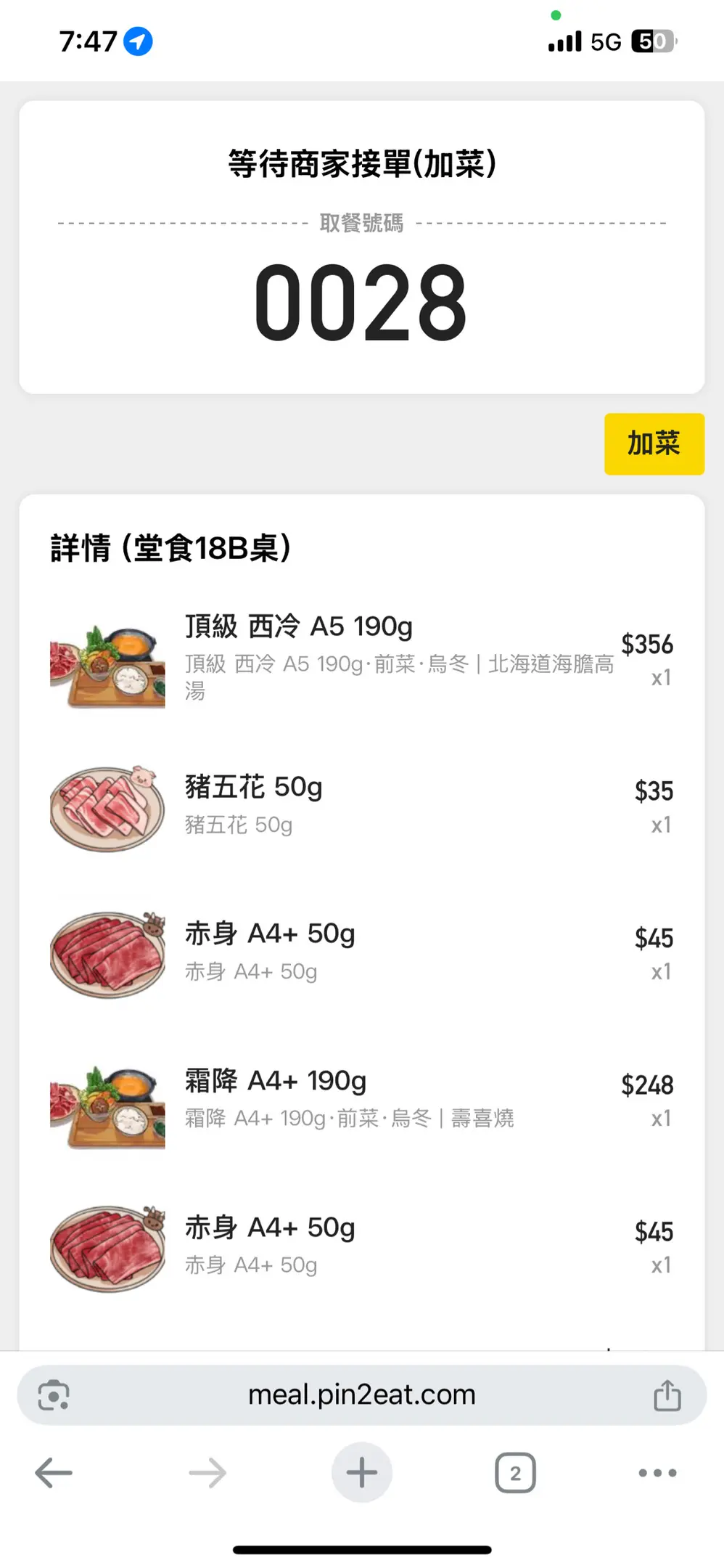The height and width of the screenshot is (1568, 724).
Task: Open the browser's more options menu
Action: pyautogui.click(x=657, y=1473)
